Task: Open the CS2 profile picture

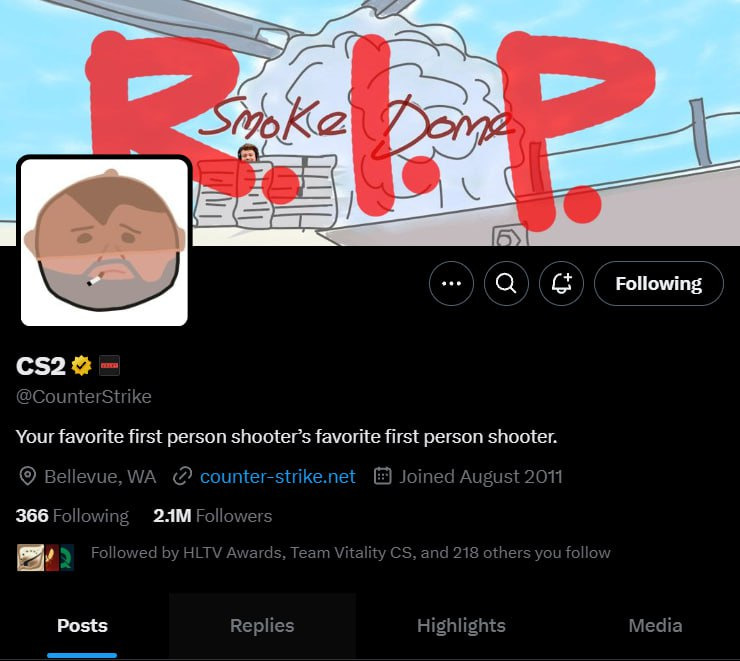Action: [104, 241]
